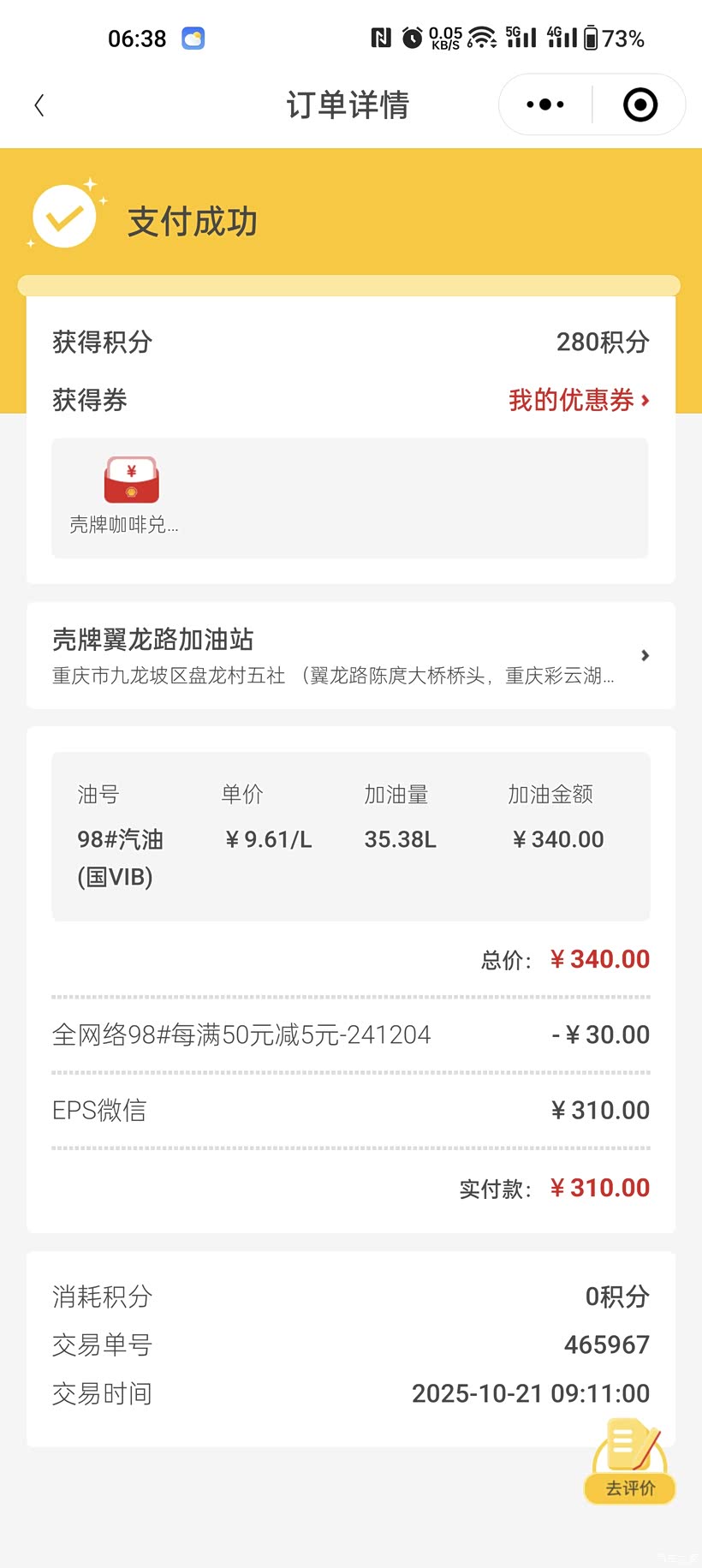Open the mini program three-dot menu
702x1568 pixels.
[545, 104]
